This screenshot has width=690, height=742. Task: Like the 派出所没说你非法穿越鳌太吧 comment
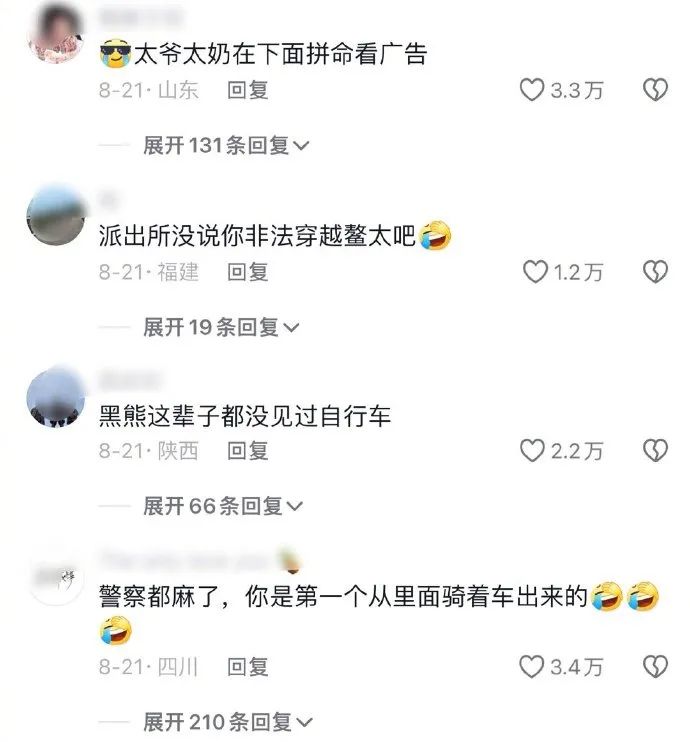click(537, 271)
